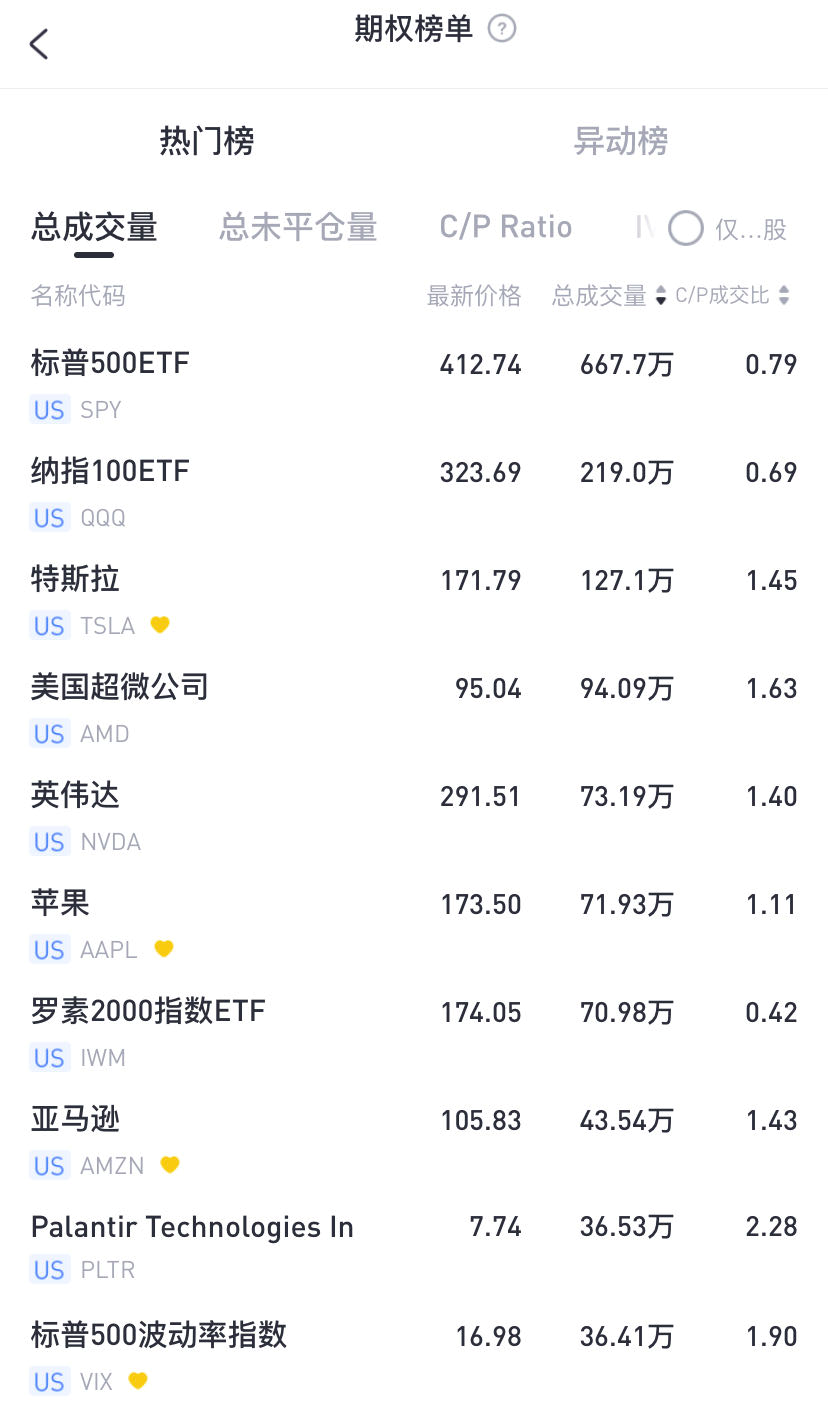The height and width of the screenshot is (1404, 828).
Task: Click the US badge next to IWM
Action: click(x=49, y=1058)
